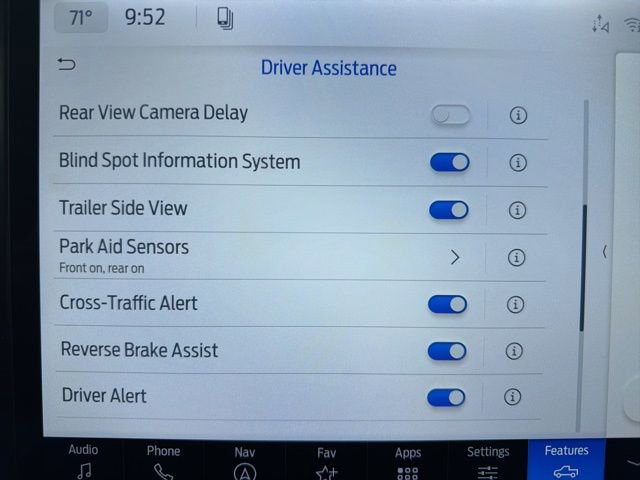View info about Rear View Camera Delay
This screenshot has height=480, width=640.
tap(518, 115)
